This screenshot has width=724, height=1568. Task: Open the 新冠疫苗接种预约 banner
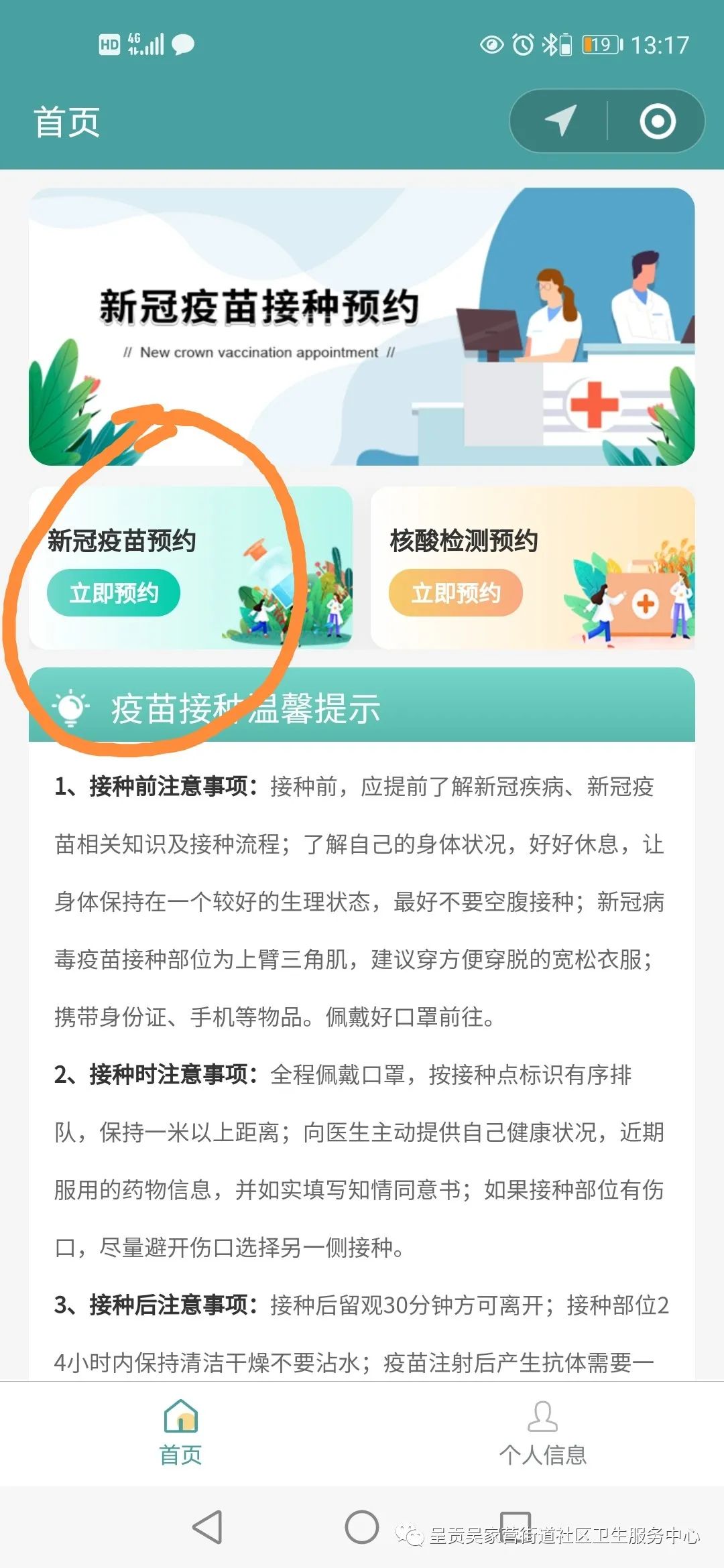click(x=361, y=326)
